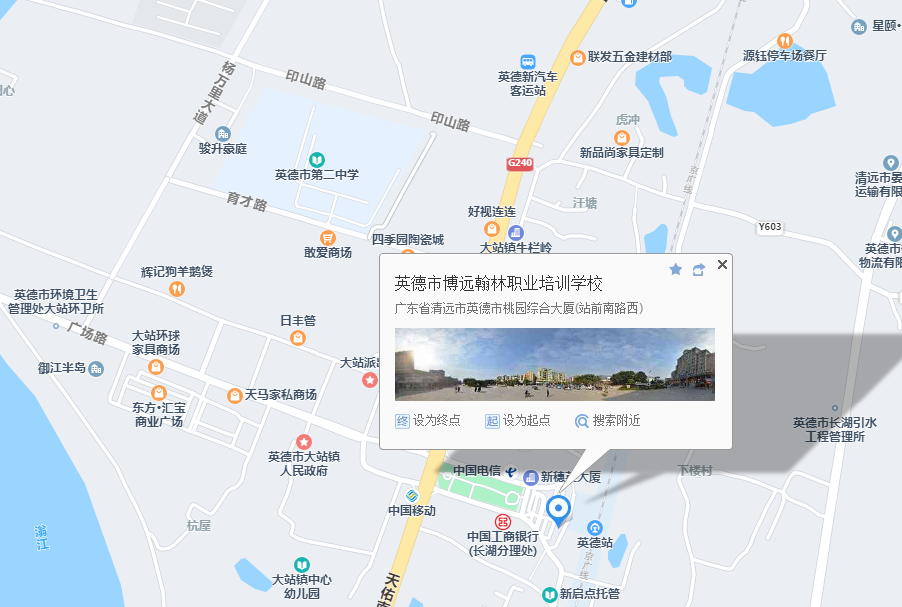Open the 英德站 train station marker

pos(595,528)
